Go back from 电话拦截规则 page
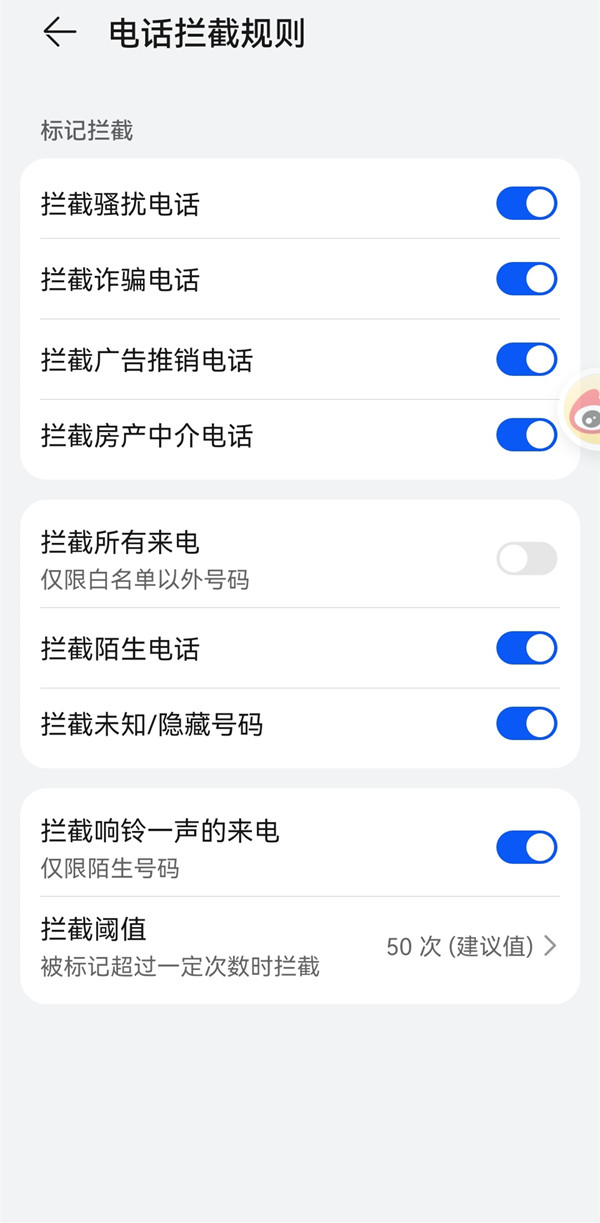Image resolution: width=600 pixels, height=1223 pixels. 59,33
